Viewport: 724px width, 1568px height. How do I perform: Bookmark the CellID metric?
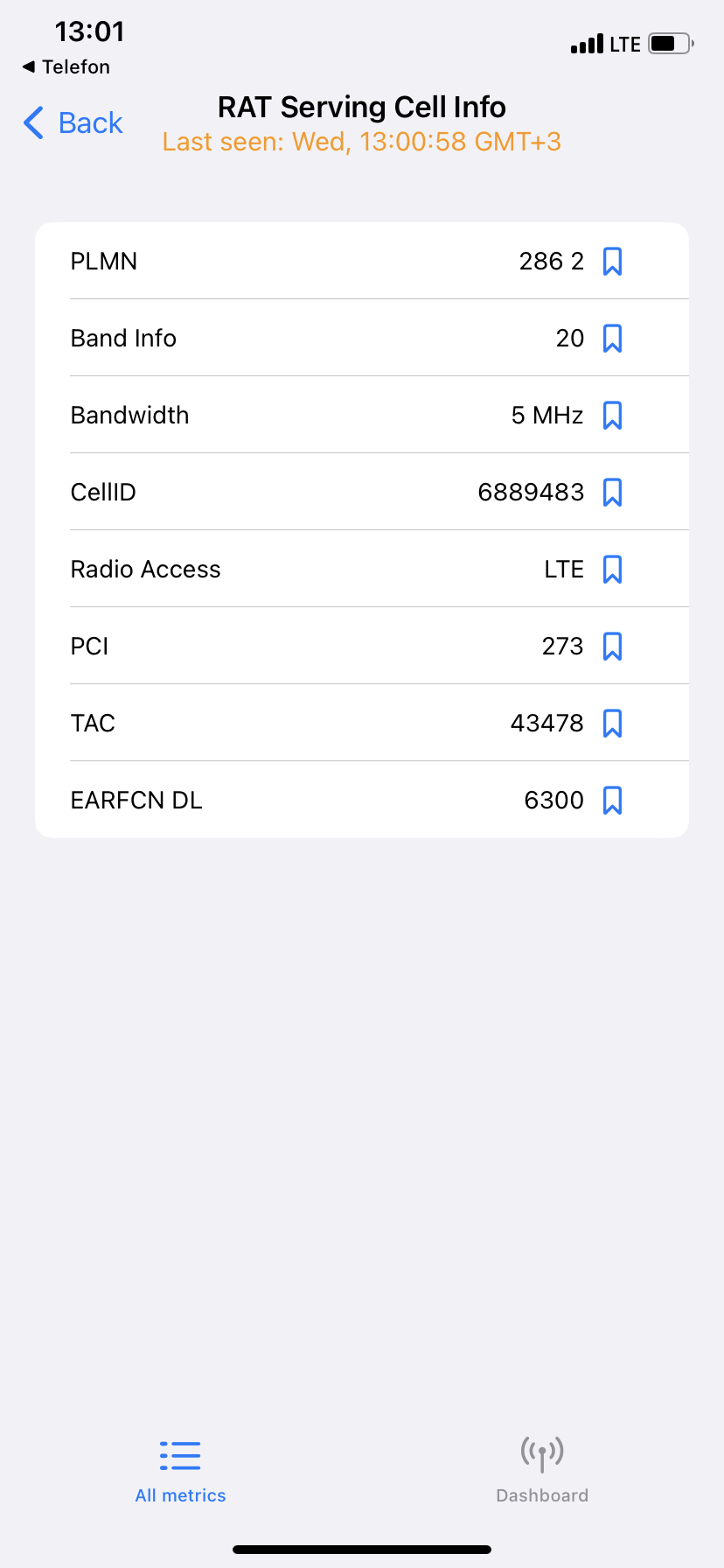[x=613, y=493]
